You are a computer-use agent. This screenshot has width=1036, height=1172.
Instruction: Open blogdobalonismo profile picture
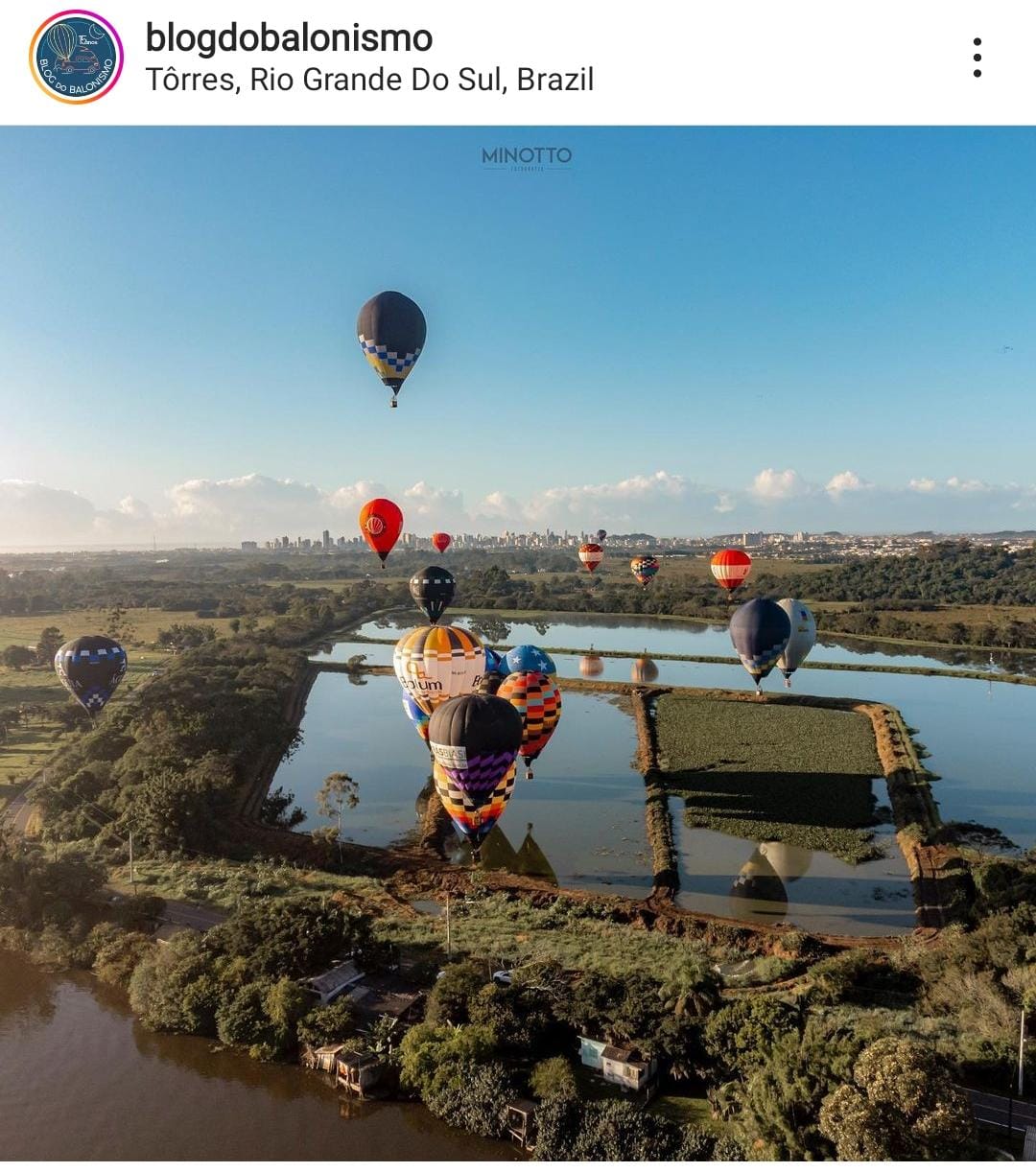[76, 58]
